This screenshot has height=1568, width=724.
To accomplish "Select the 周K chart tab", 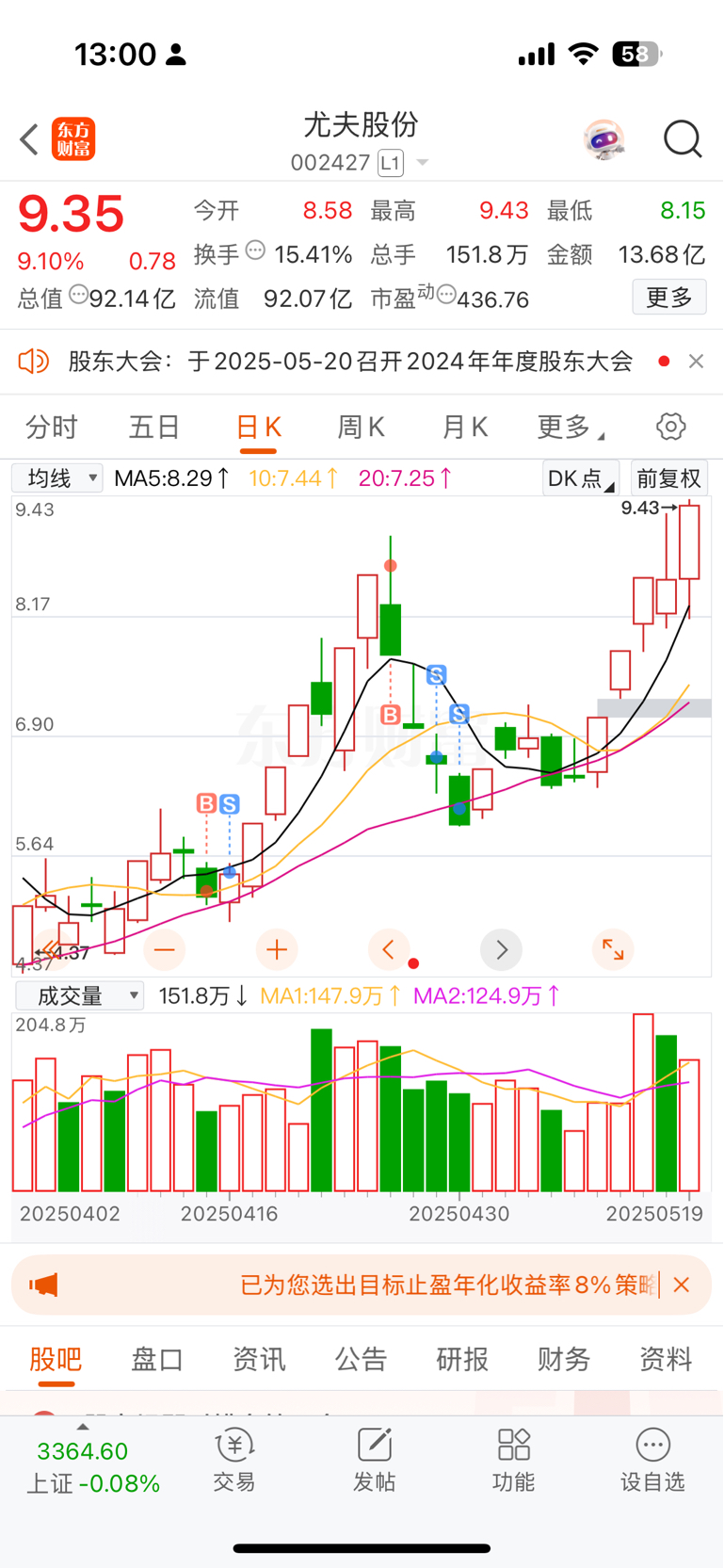I will pos(362,428).
